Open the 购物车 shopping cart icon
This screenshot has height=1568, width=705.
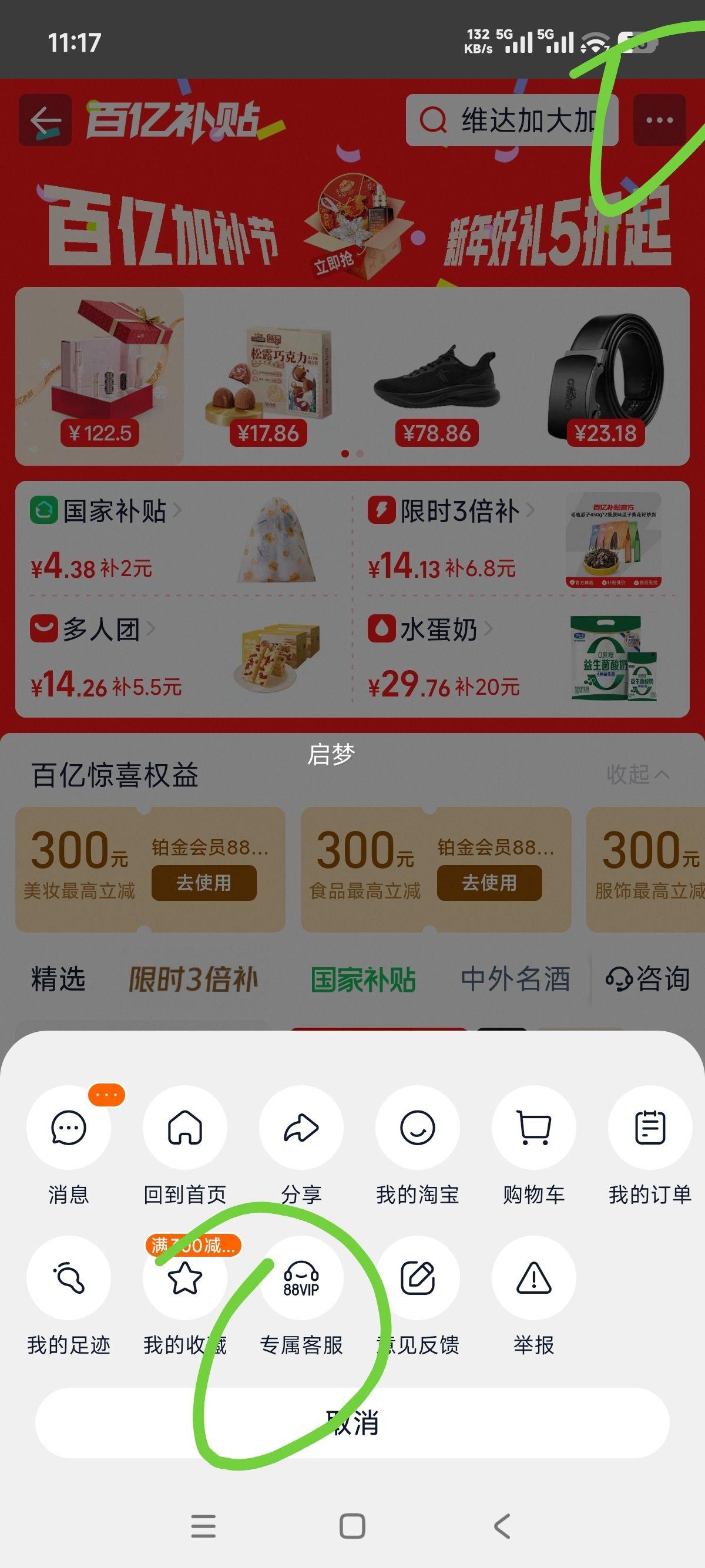click(534, 1128)
